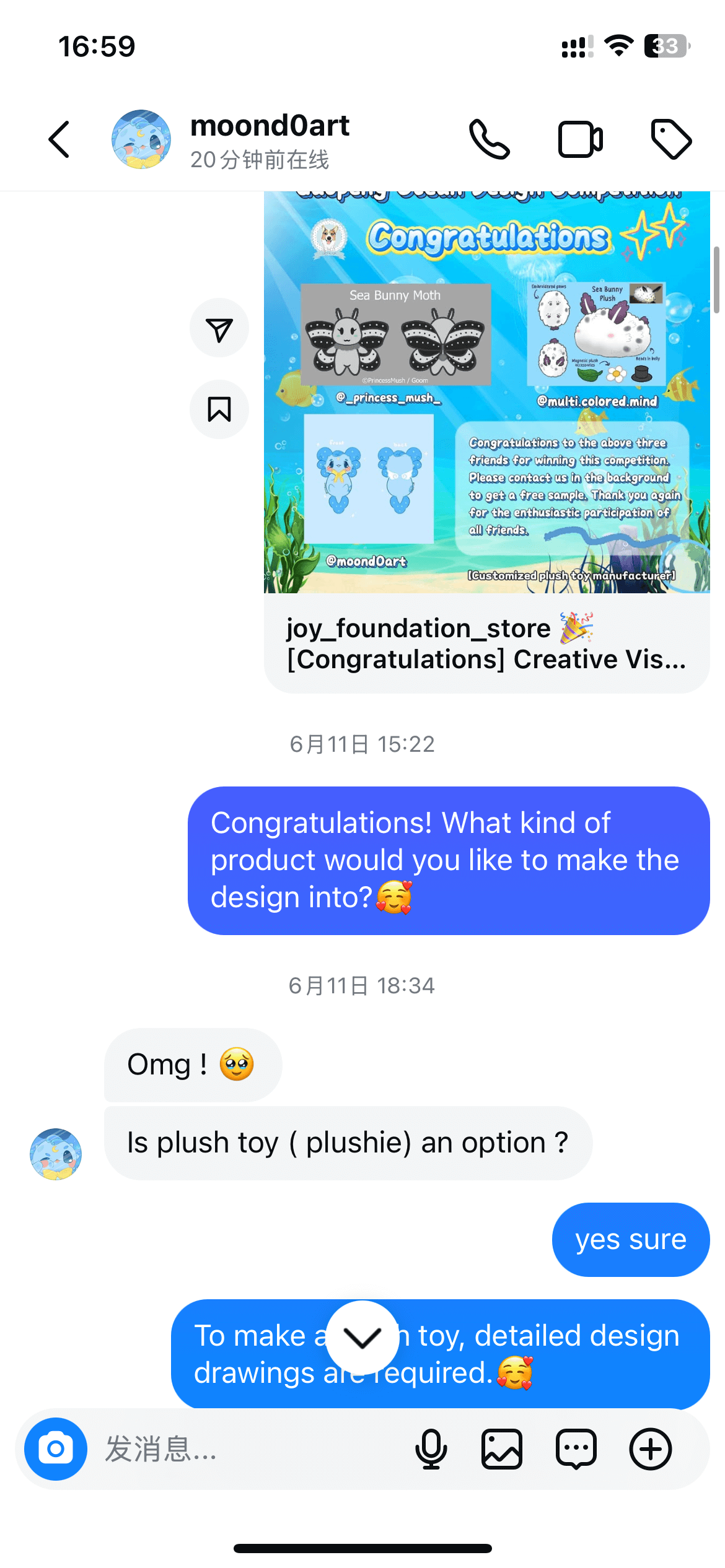Image resolution: width=725 pixels, height=1568 pixels.
Task: Open the camera to send a photo
Action: (x=55, y=1449)
